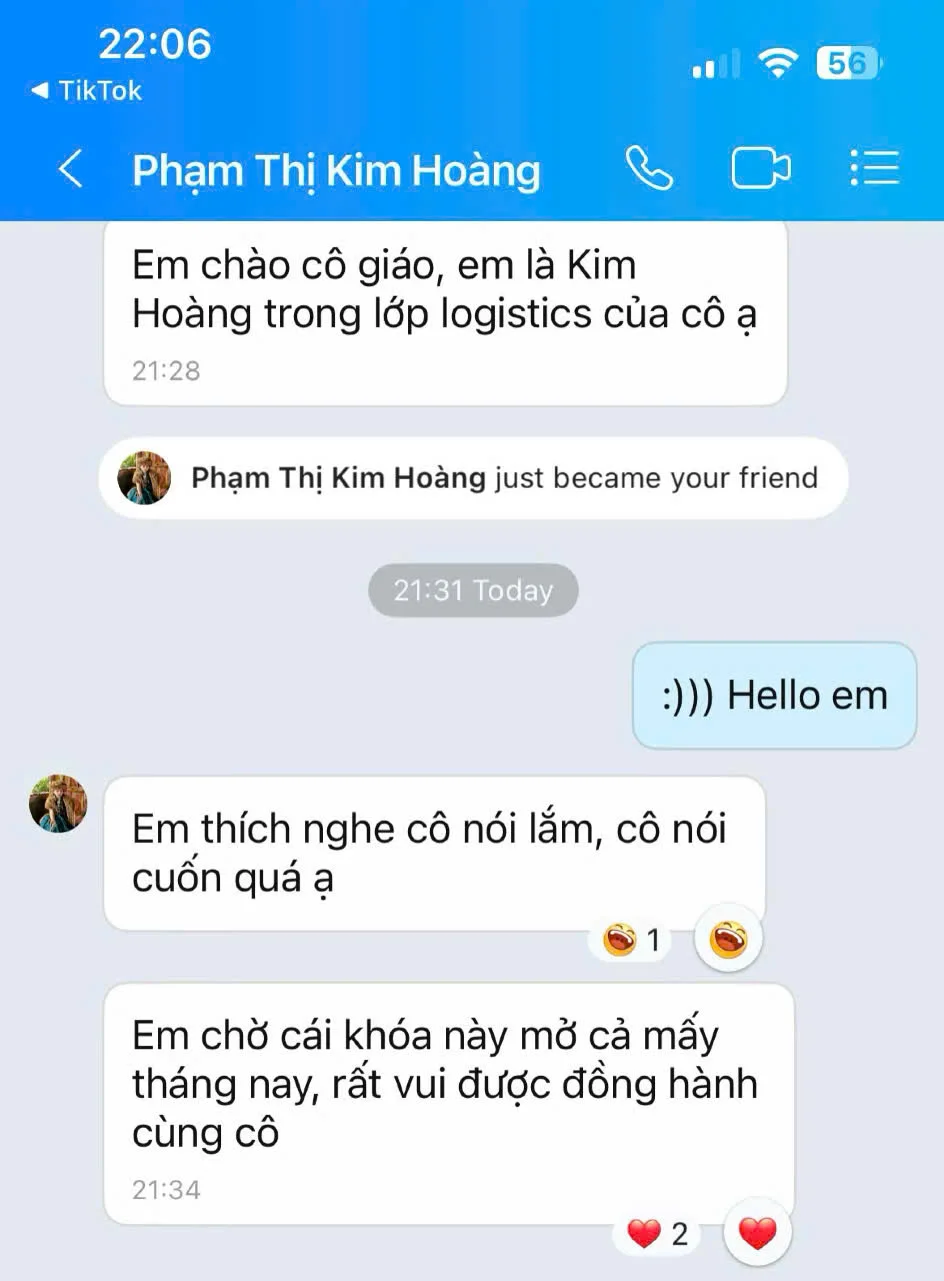
Task: Open contact name Phạm Thị Kim Hoàng header
Action: pyautogui.click(x=336, y=171)
